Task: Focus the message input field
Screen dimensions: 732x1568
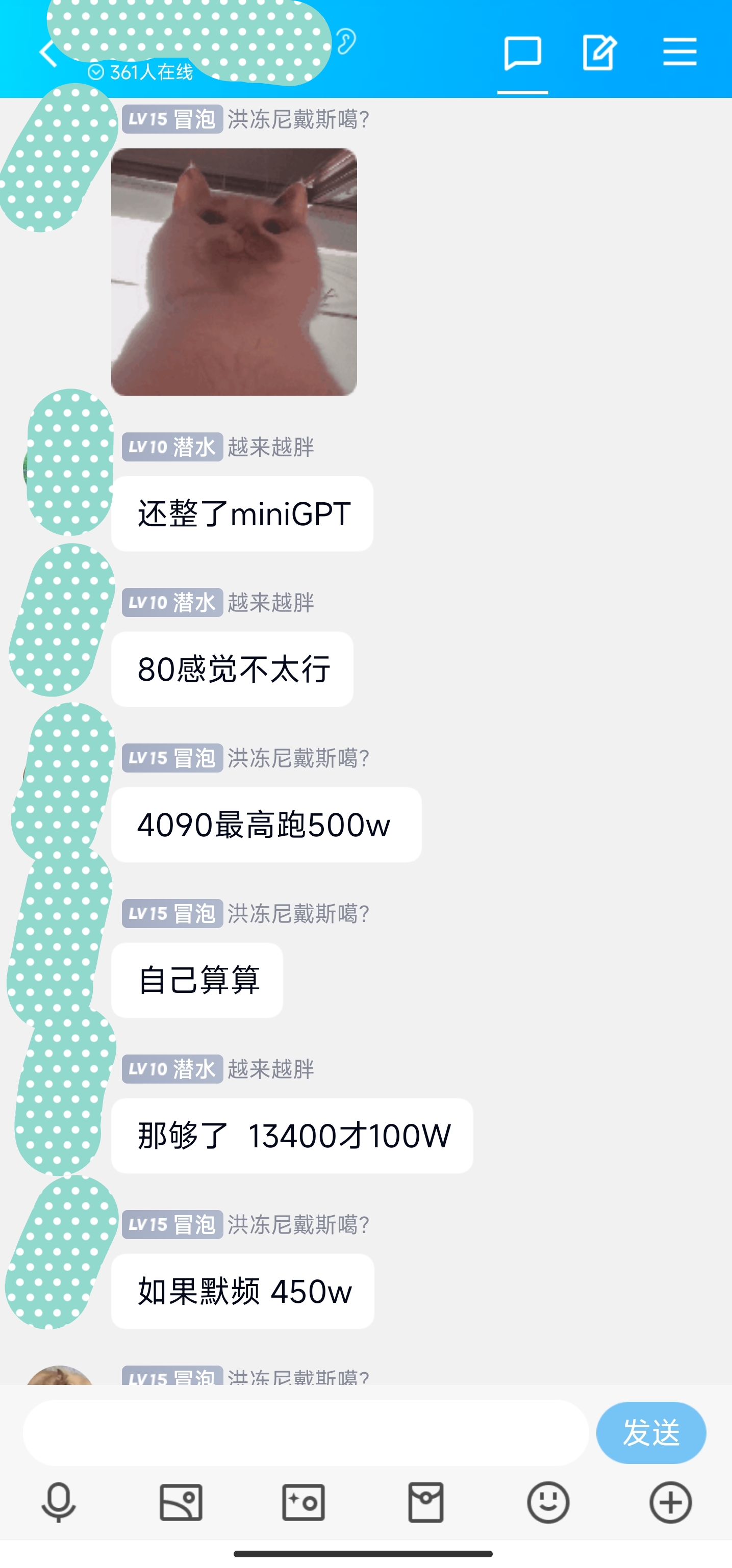Action: (x=306, y=1432)
